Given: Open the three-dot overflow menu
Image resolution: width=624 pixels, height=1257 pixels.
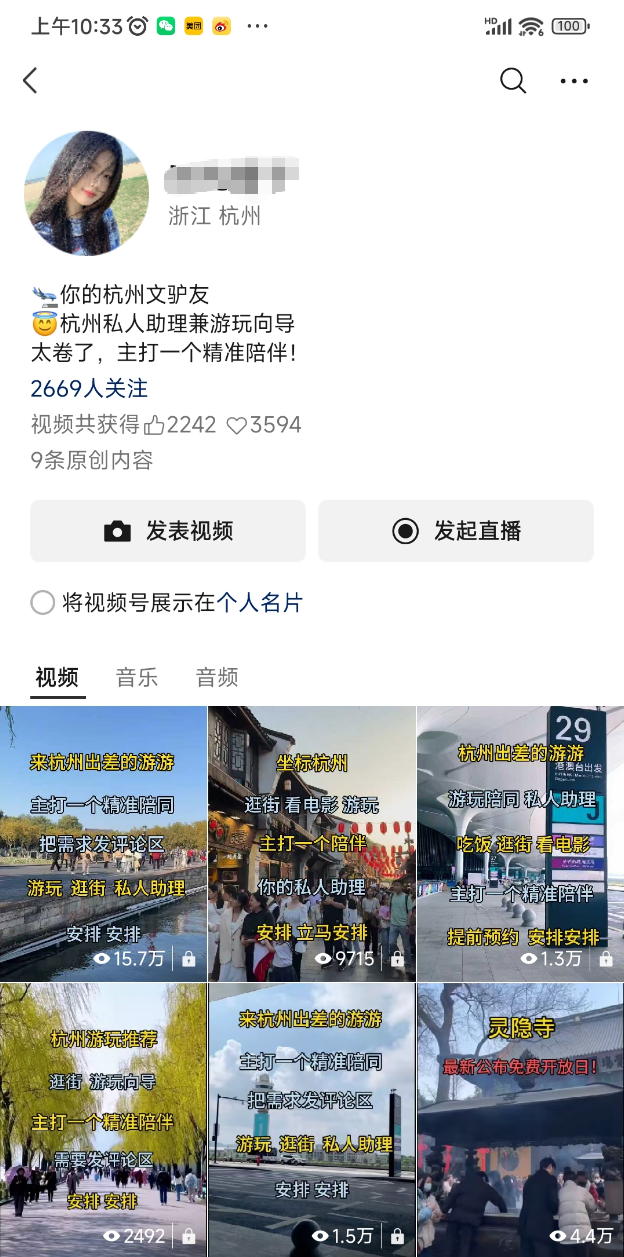Looking at the screenshot, I should click(574, 81).
